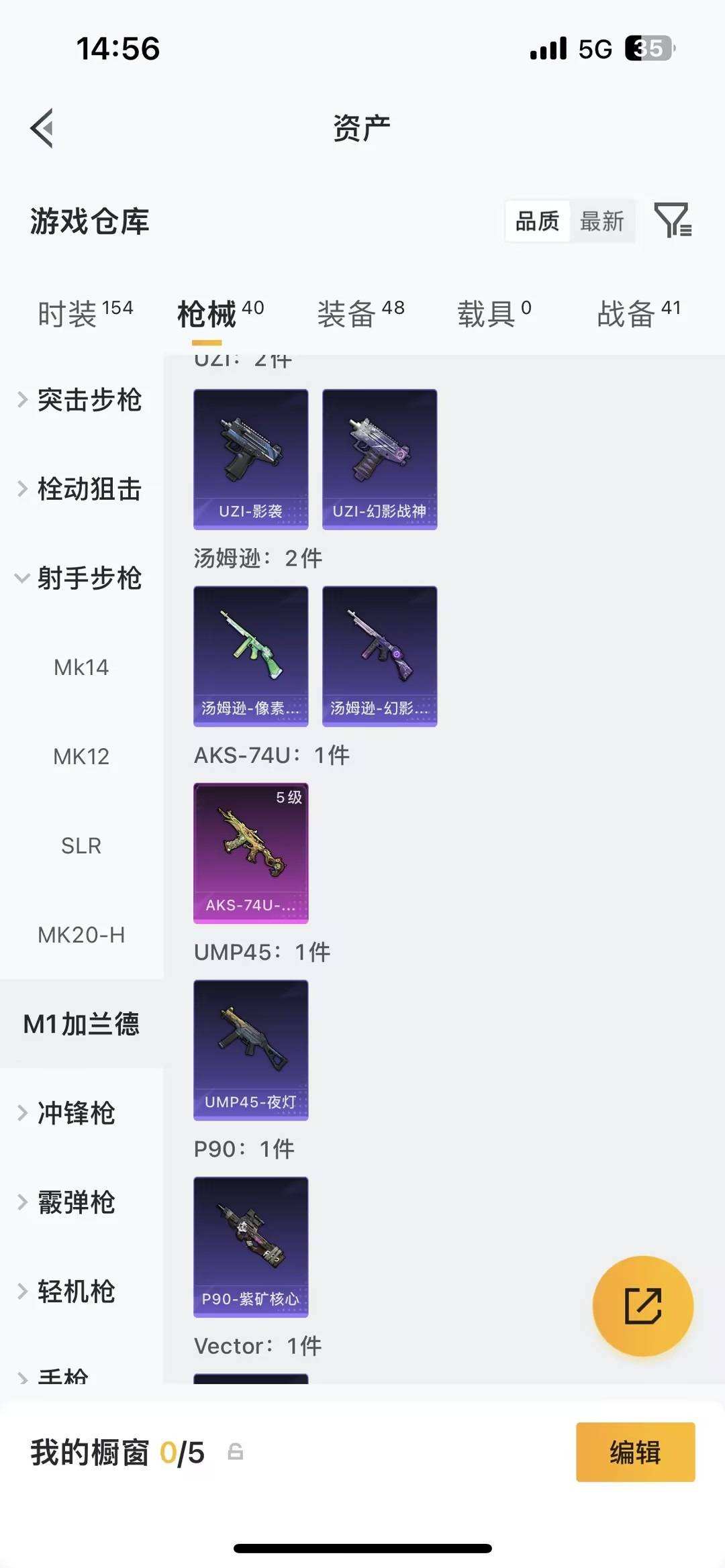725x1568 pixels.
Task: Switch to the 时装 tab
Action: click(x=85, y=313)
